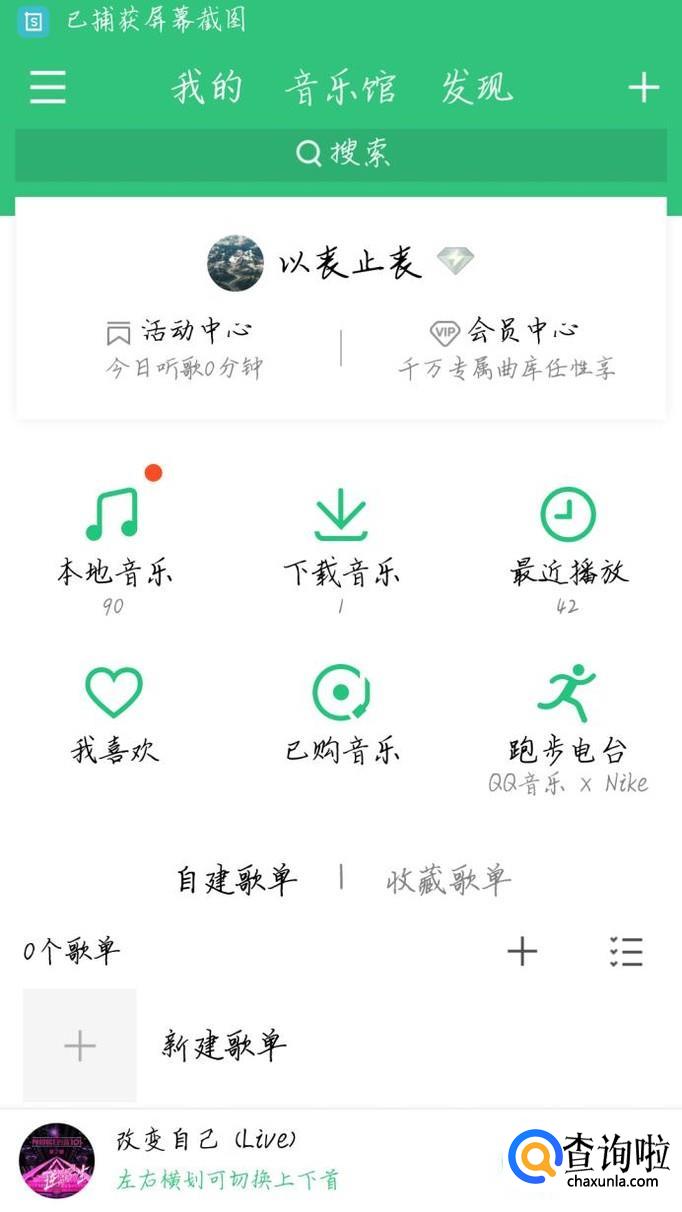Switch to 收藏歌单 tab
The image size is (682, 1212).
coord(448,880)
